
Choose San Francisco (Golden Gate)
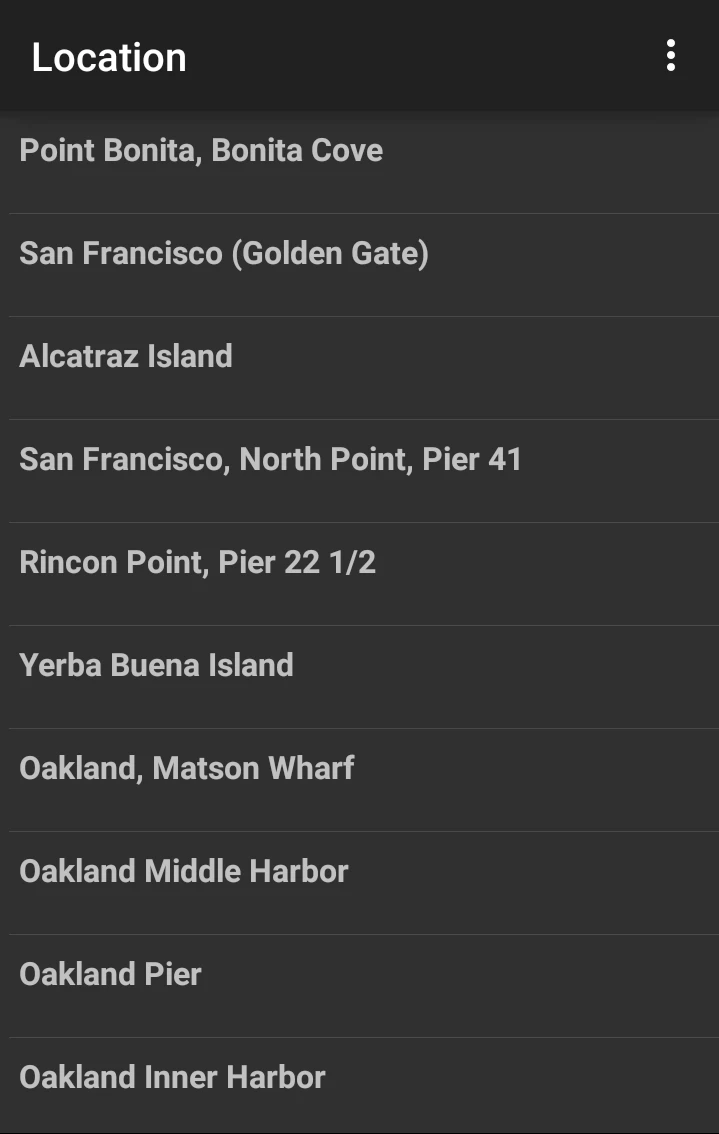pos(224,254)
